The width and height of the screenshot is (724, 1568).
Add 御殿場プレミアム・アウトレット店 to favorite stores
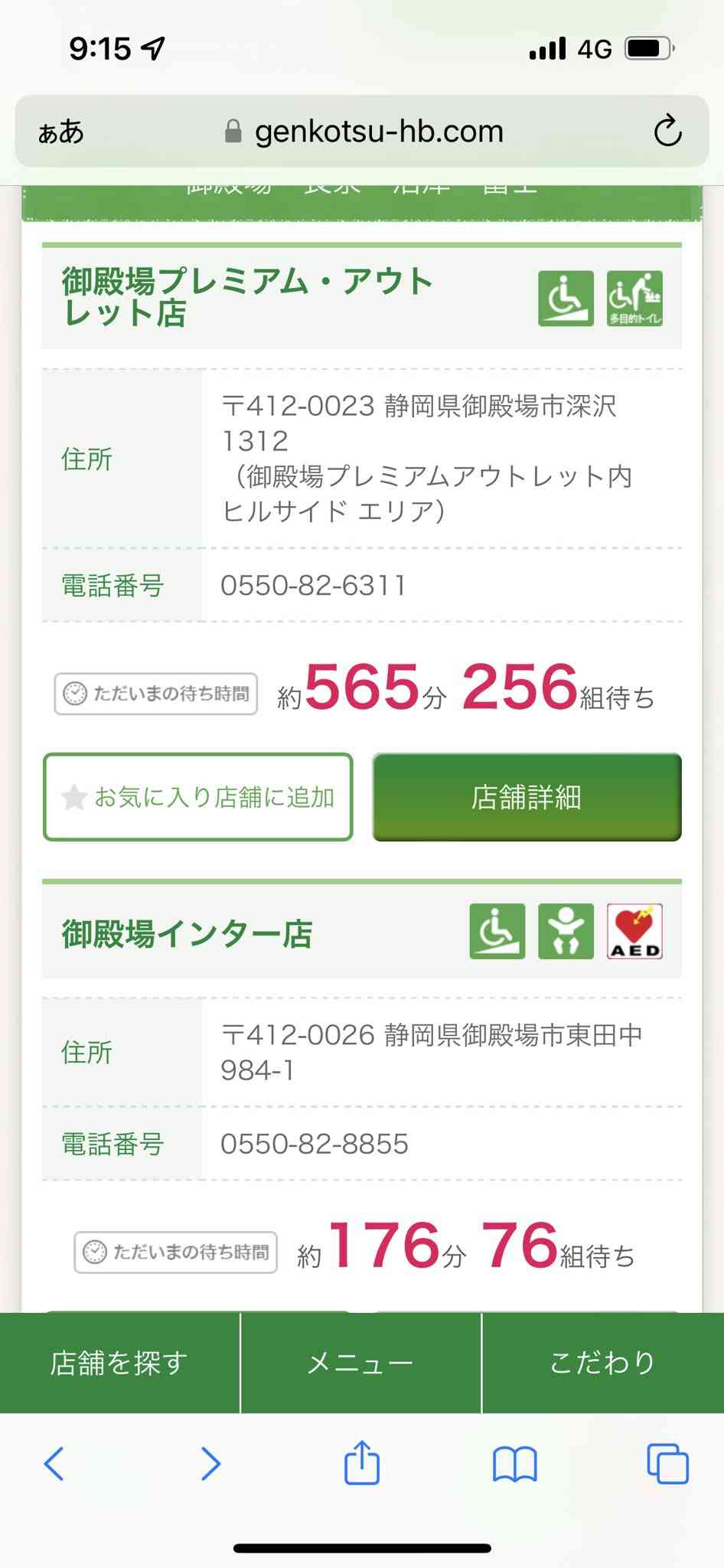(198, 797)
